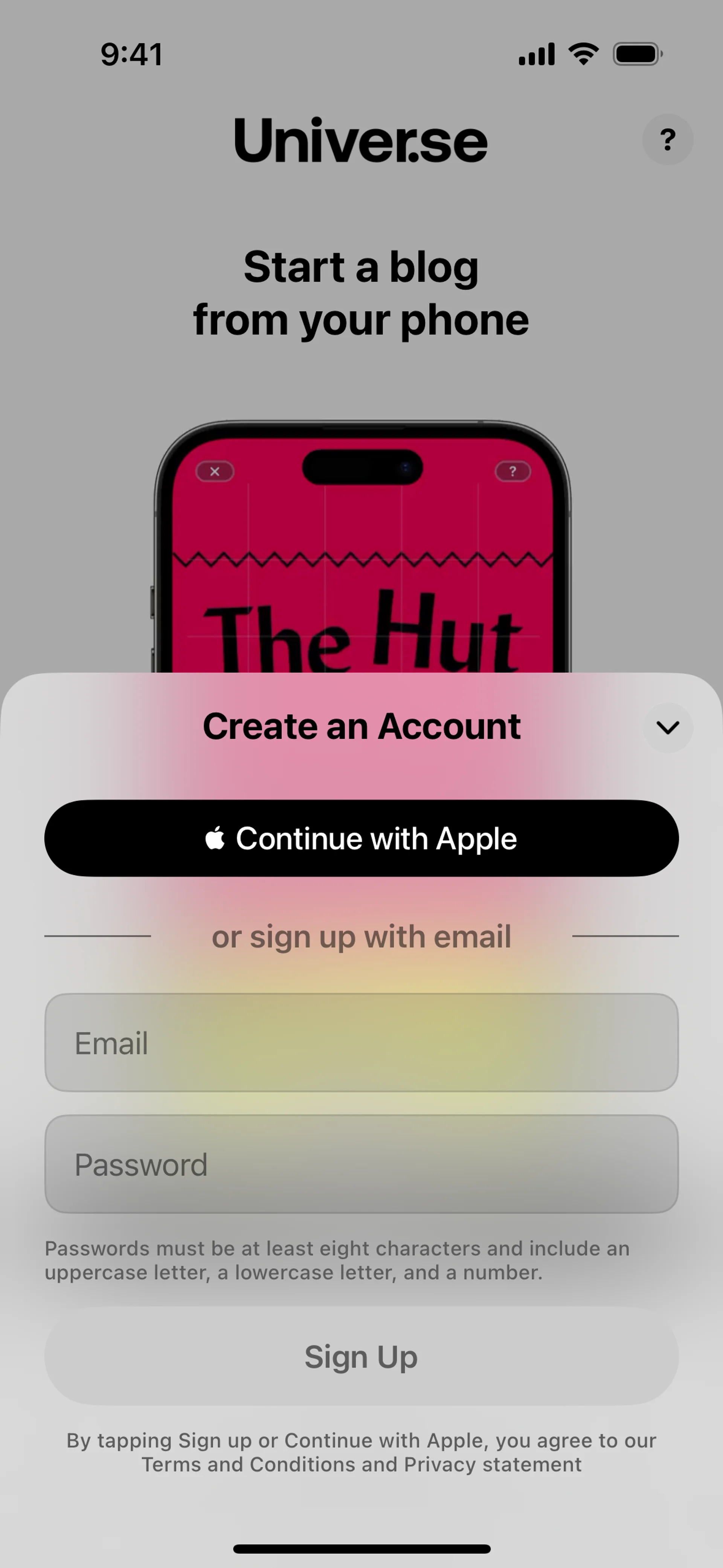Image resolution: width=723 pixels, height=1568 pixels.
Task: Tap the Sign Up button
Action: click(x=361, y=1356)
